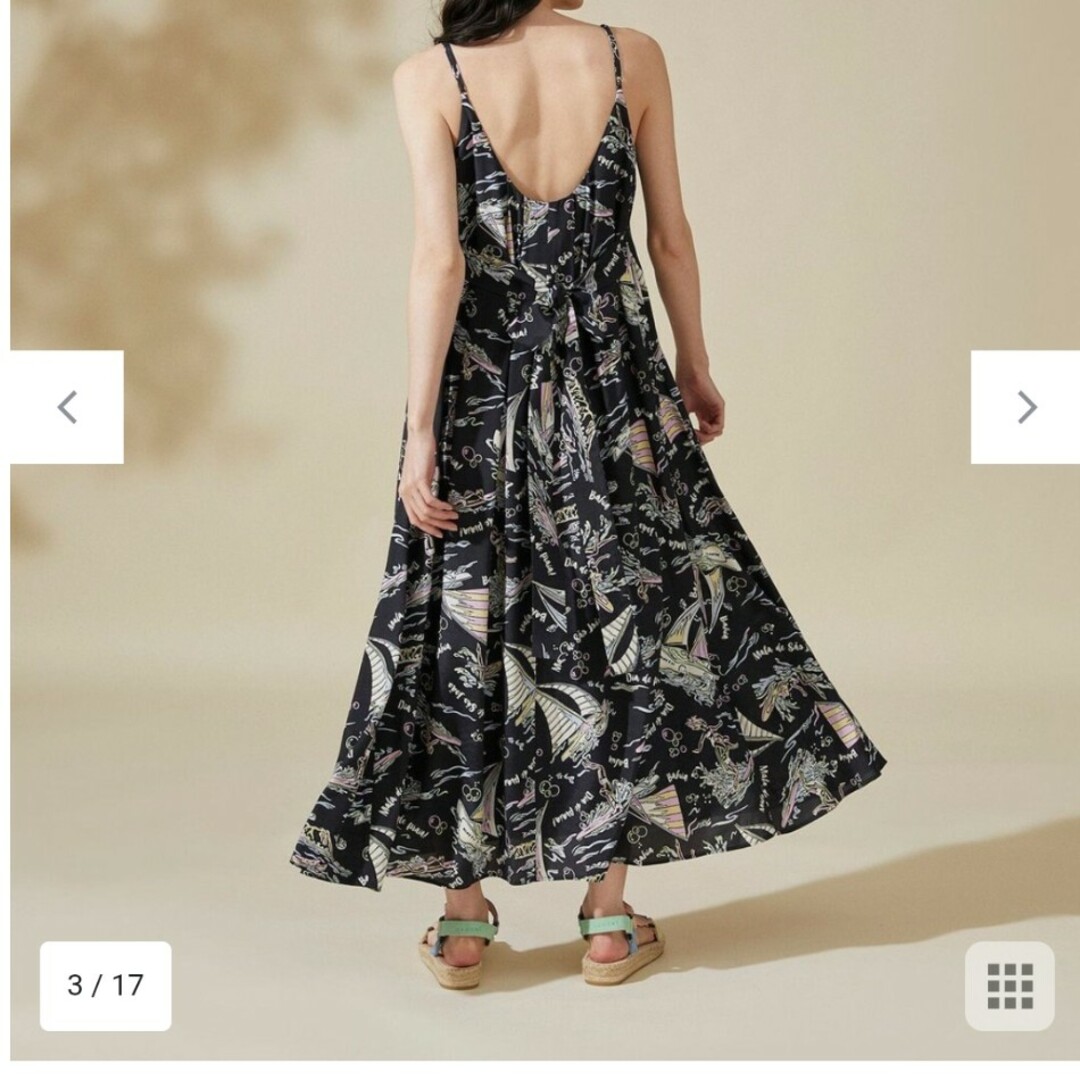Open the image grid view

point(1009,986)
